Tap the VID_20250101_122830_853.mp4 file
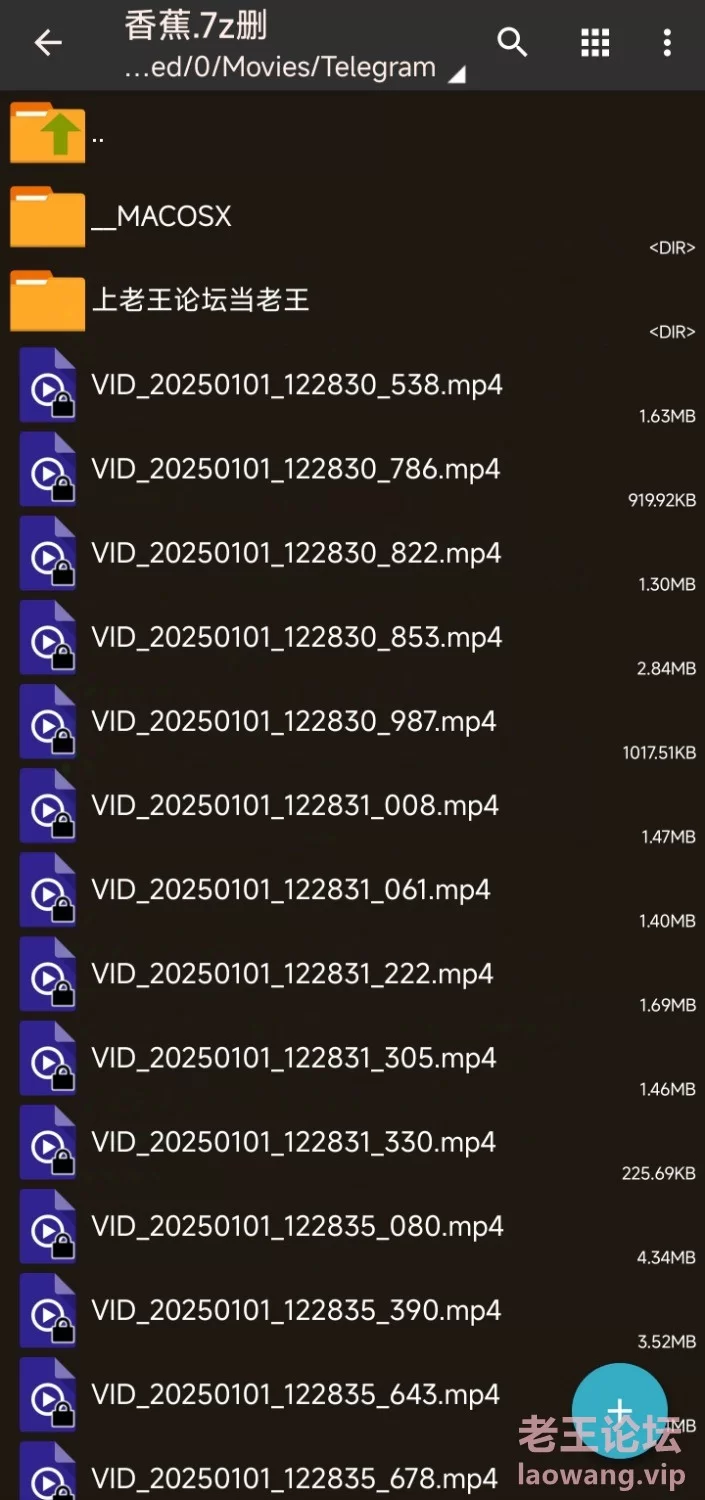This screenshot has width=705, height=1500. click(352, 637)
